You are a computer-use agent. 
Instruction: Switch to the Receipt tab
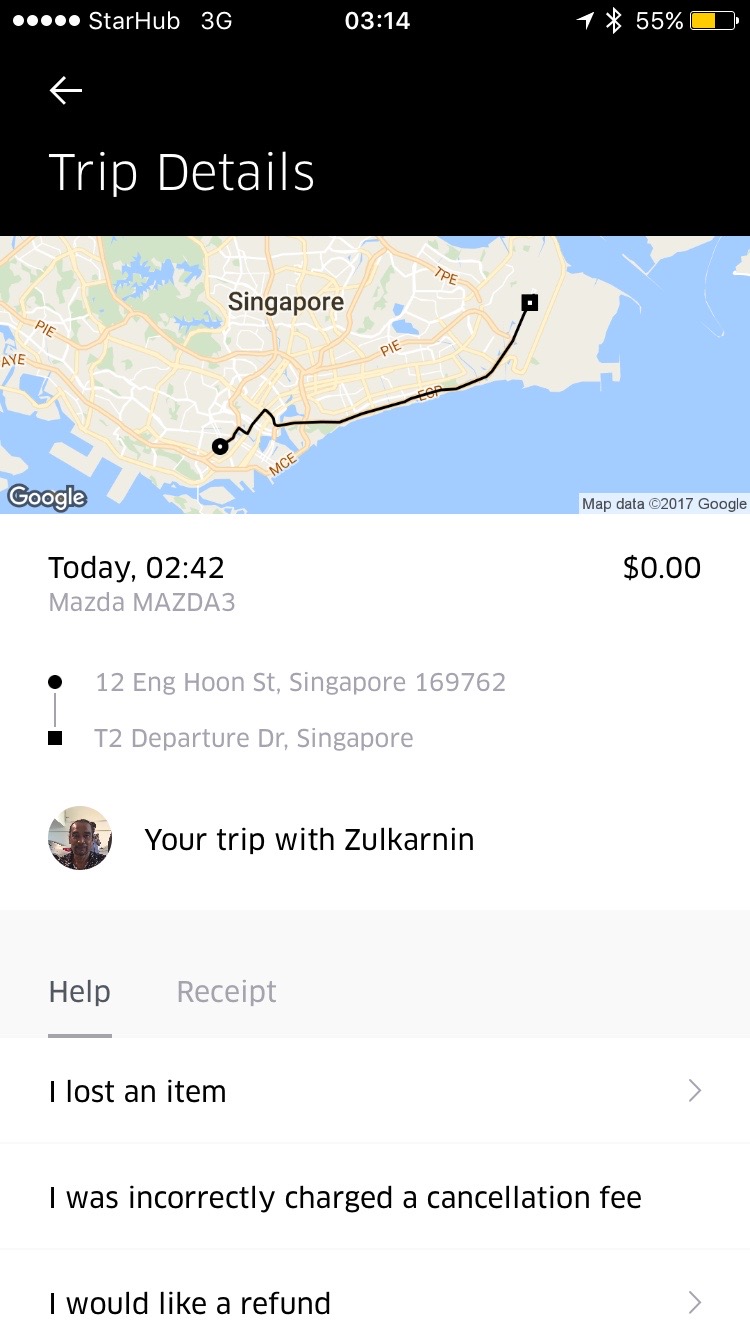pos(226,992)
